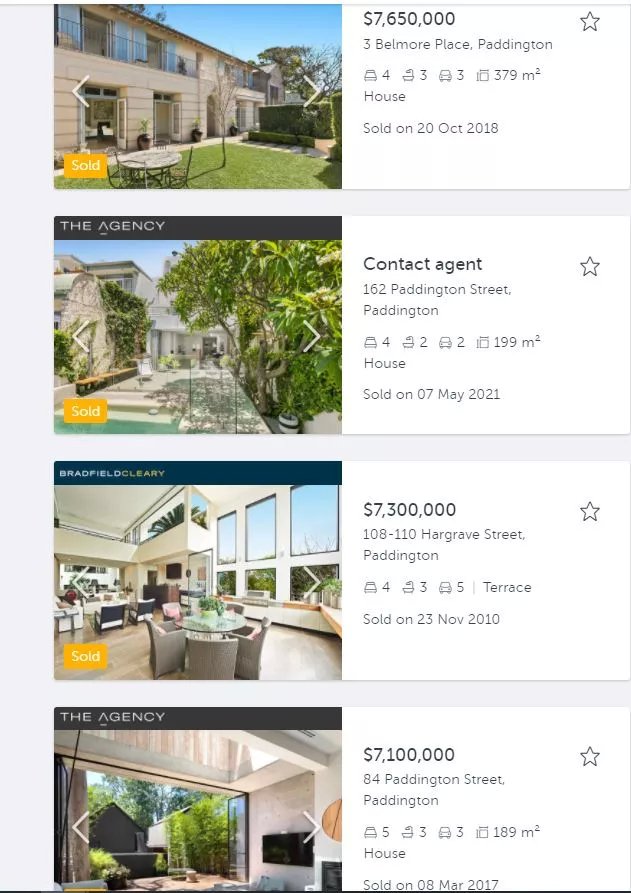Show next photo of 3 Belmore Place
The height and width of the screenshot is (893, 631).
(x=312, y=91)
